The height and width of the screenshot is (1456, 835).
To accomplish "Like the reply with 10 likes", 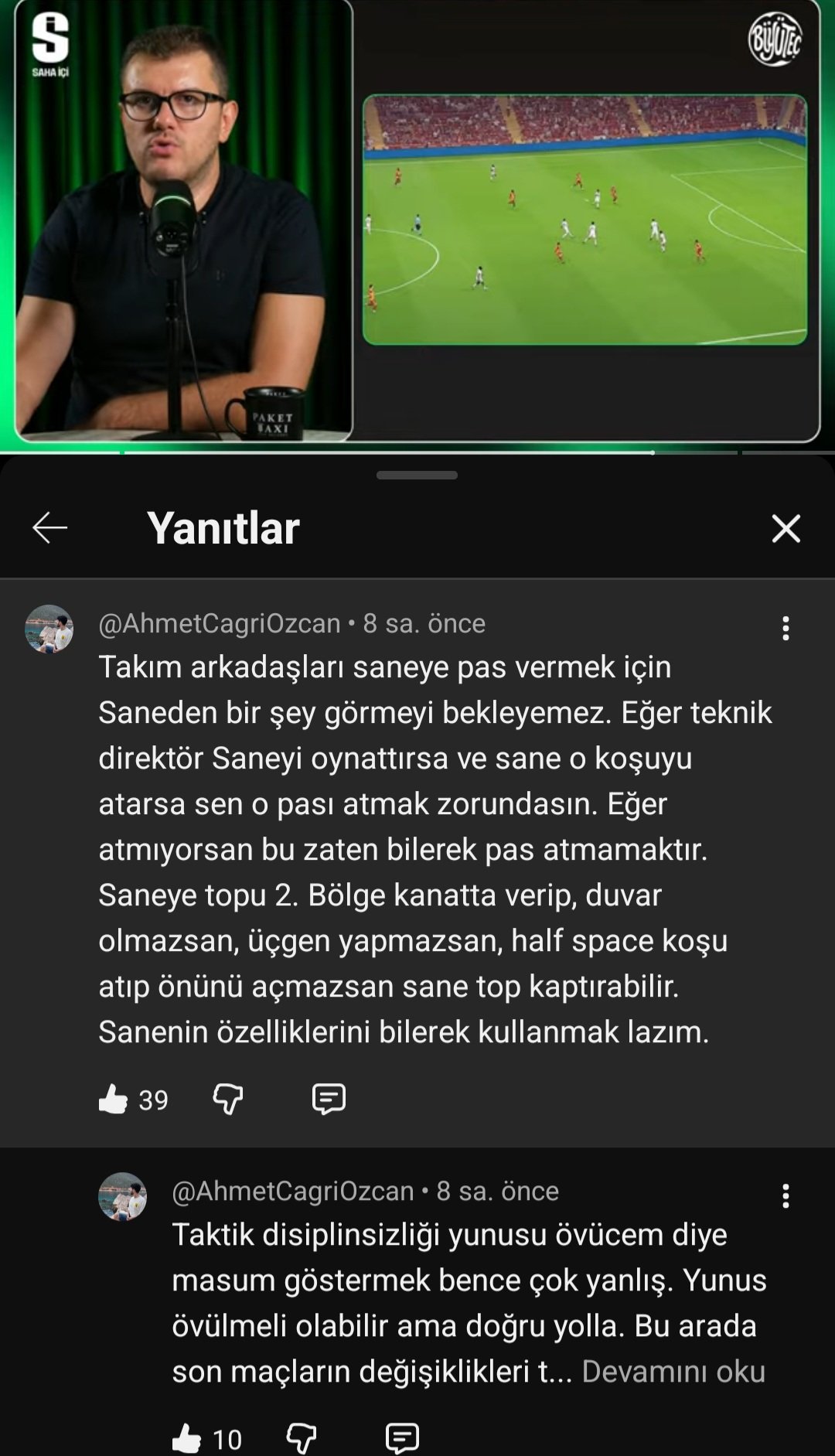I will coord(187,1438).
